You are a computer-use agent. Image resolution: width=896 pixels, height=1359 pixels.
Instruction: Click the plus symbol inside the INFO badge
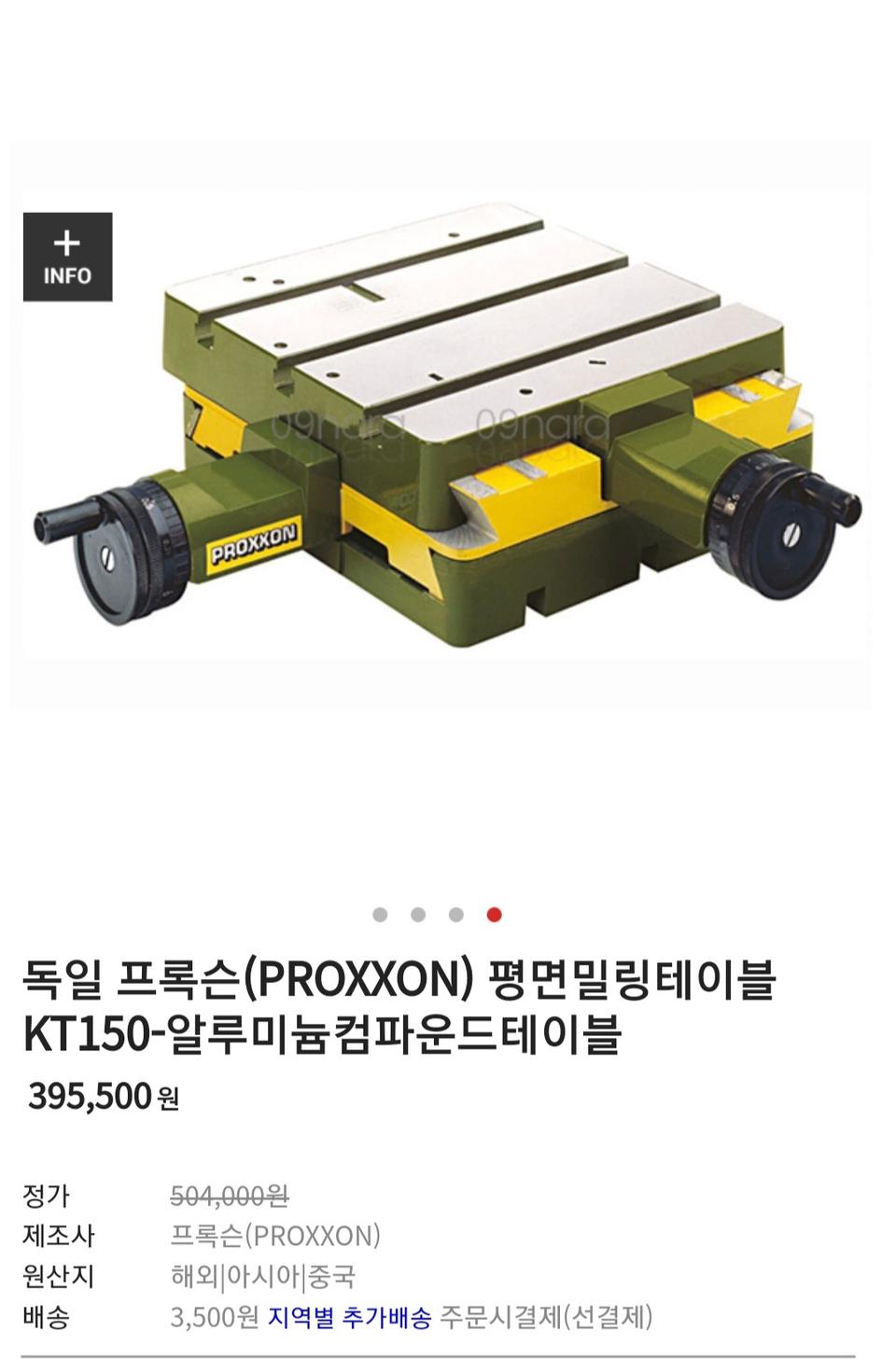(x=65, y=241)
